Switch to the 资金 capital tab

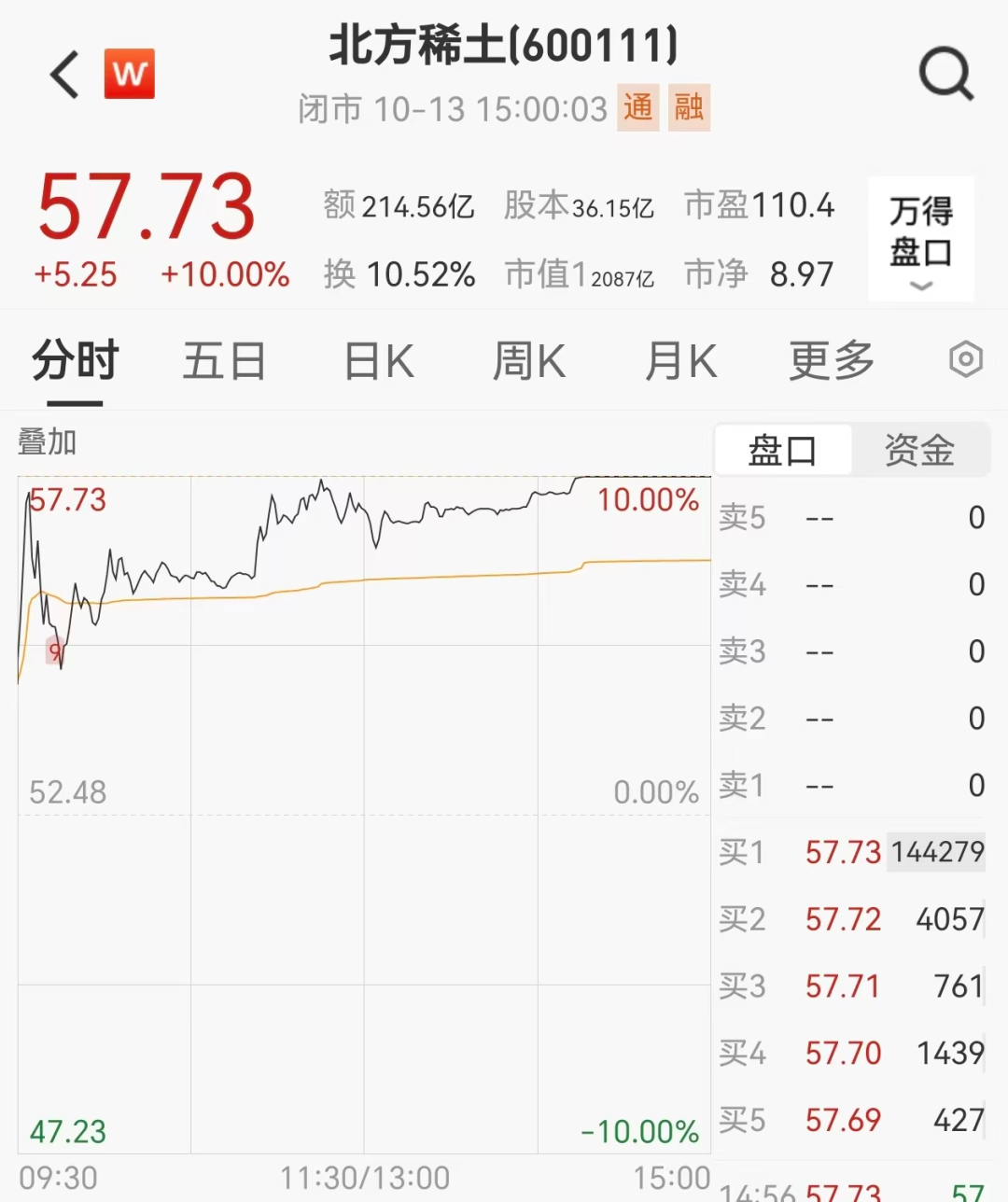pyautogui.click(x=919, y=451)
